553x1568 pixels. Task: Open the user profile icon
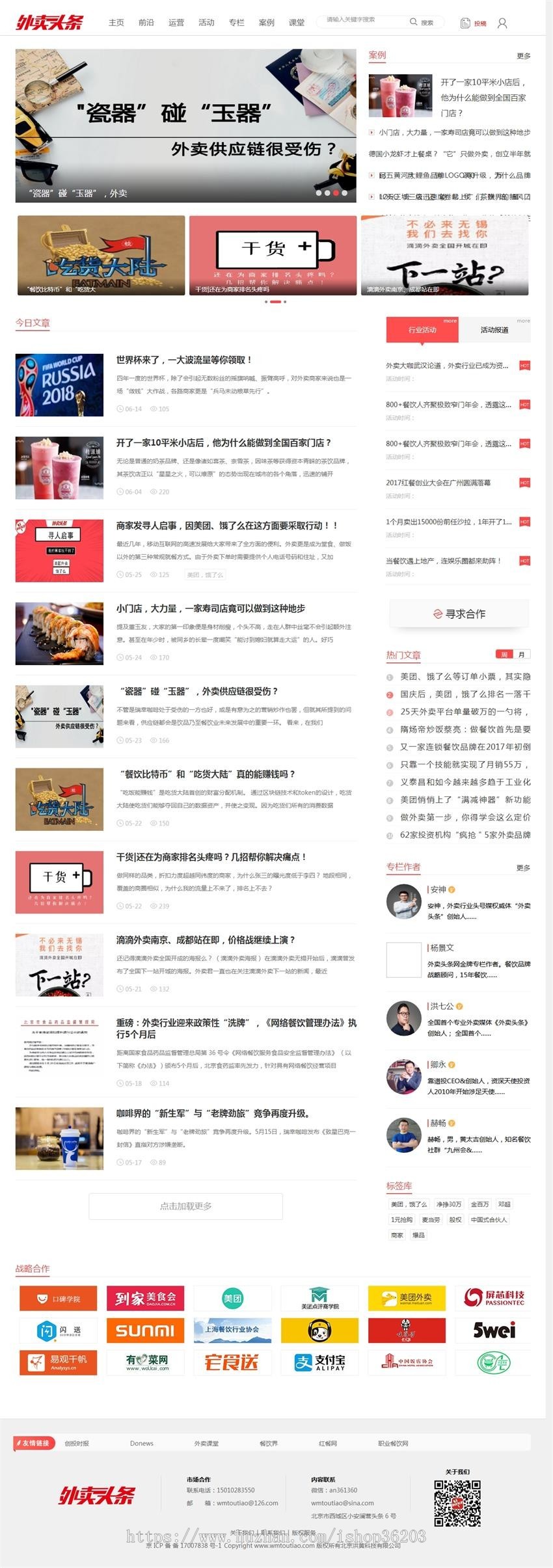click(x=502, y=21)
